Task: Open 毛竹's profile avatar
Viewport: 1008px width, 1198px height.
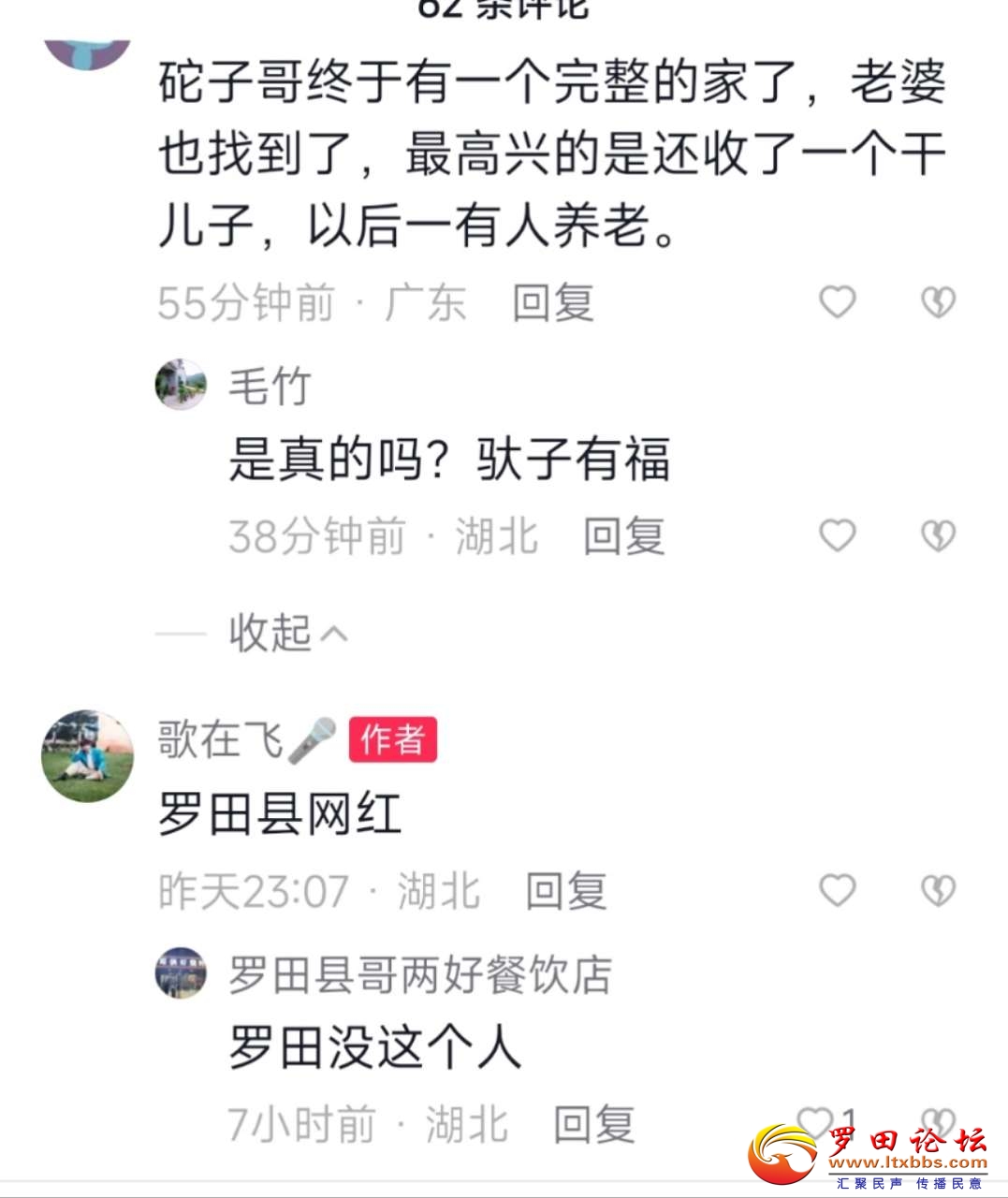Action: 181,385
